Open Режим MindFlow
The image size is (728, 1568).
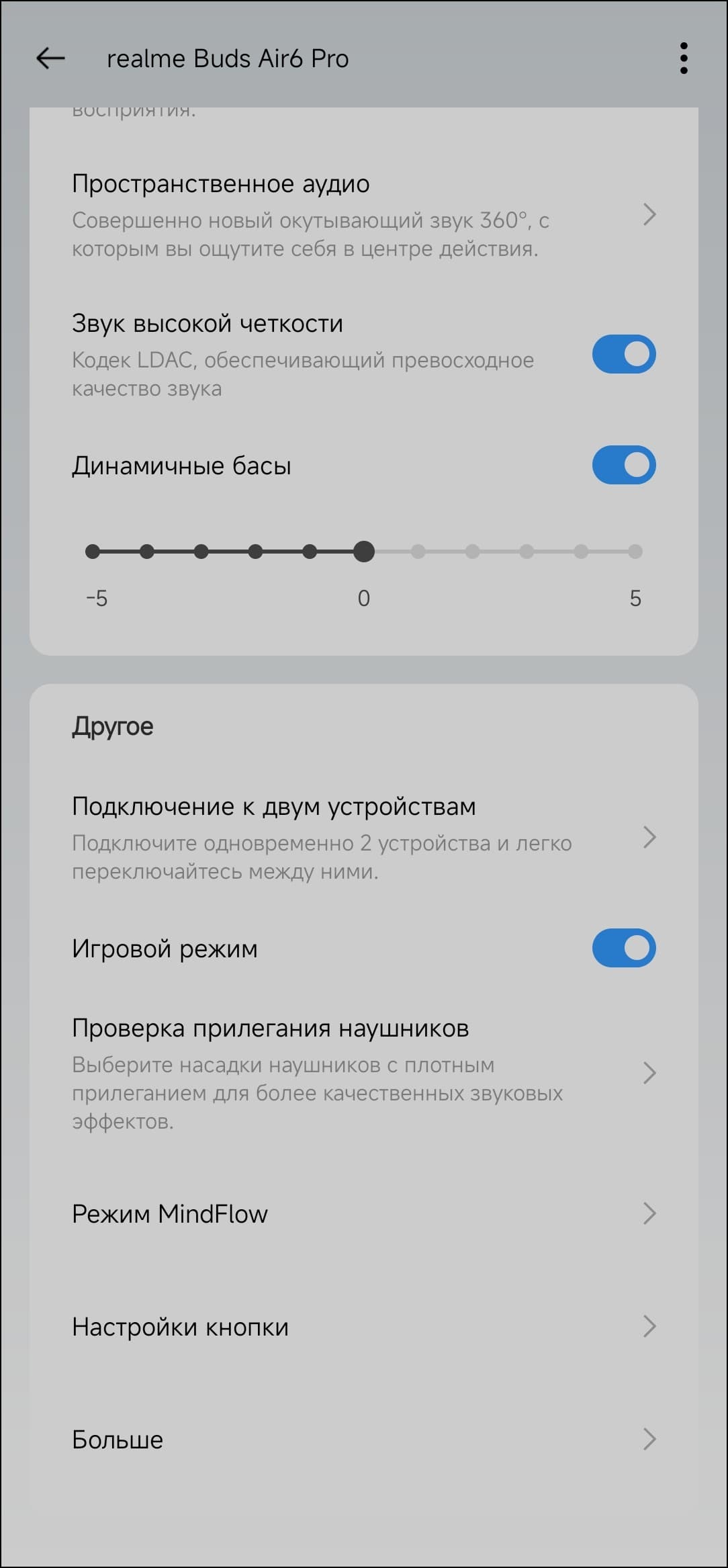363,1213
